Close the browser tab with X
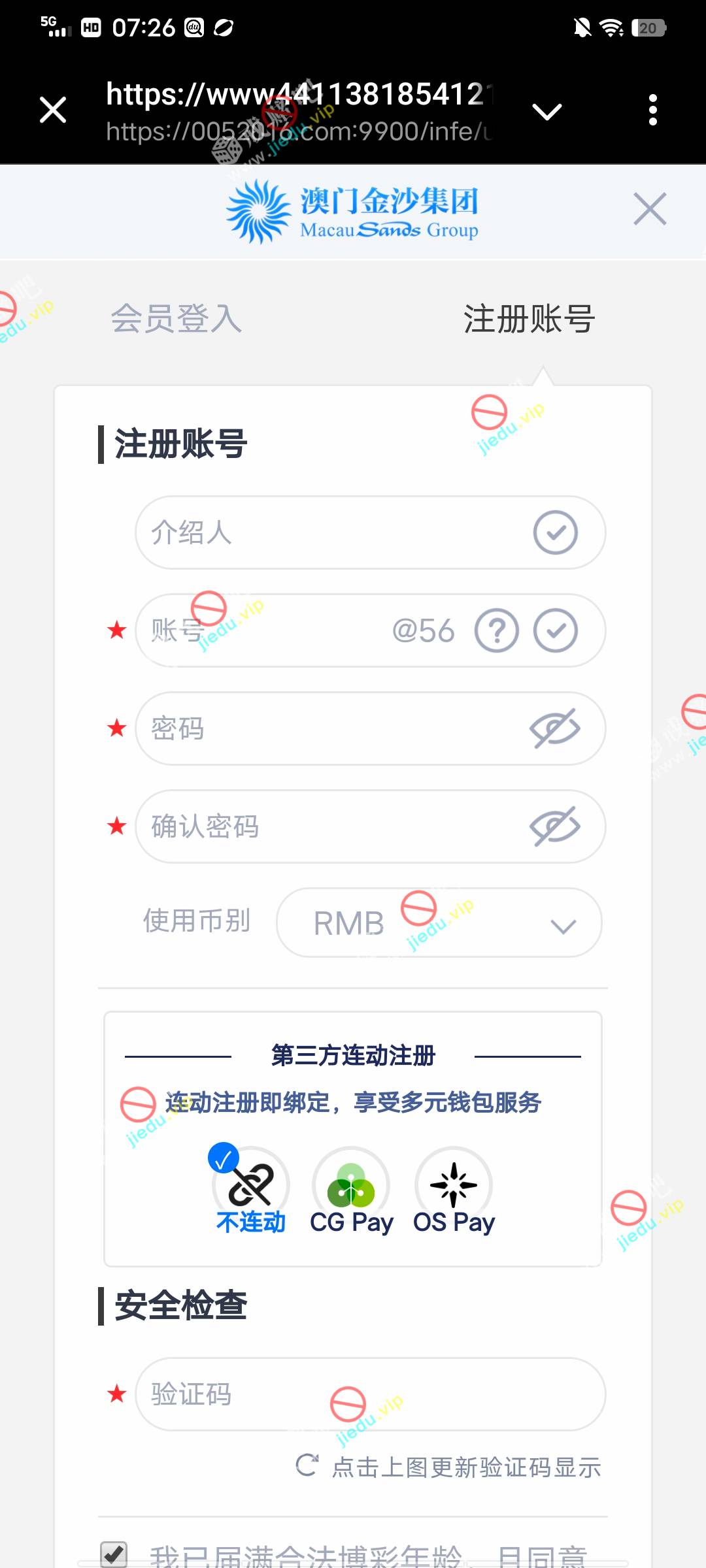 click(53, 110)
